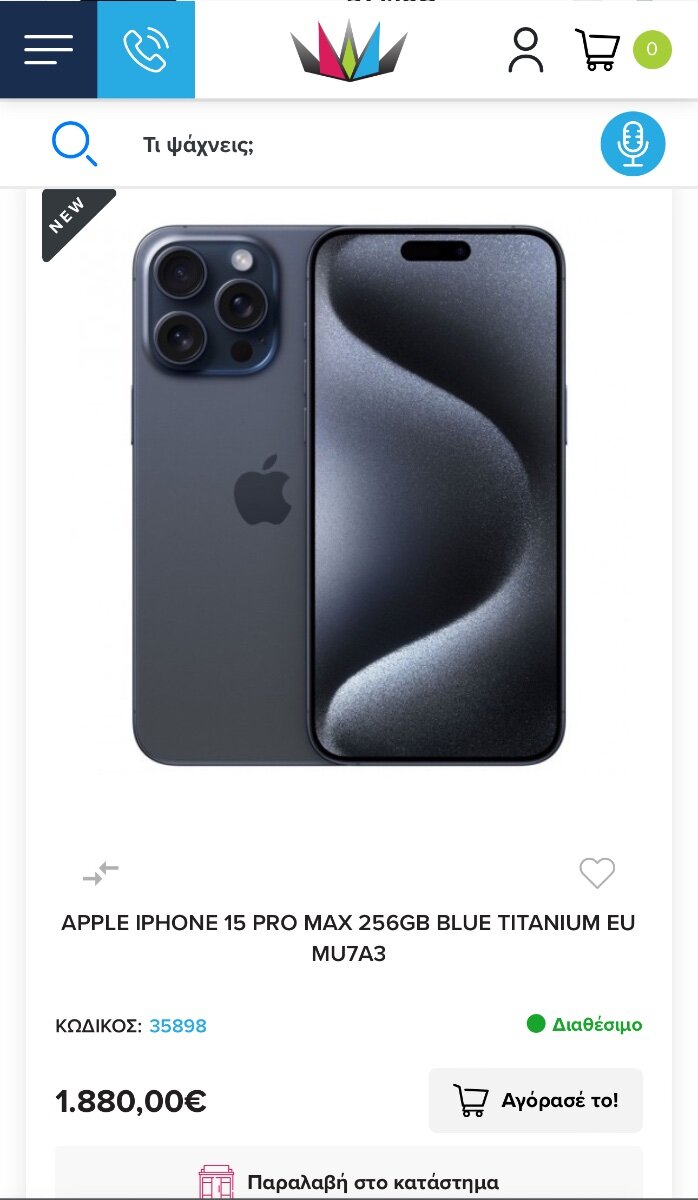
Task: Start voice search with the microphone
Action: [x=632, y=144]
